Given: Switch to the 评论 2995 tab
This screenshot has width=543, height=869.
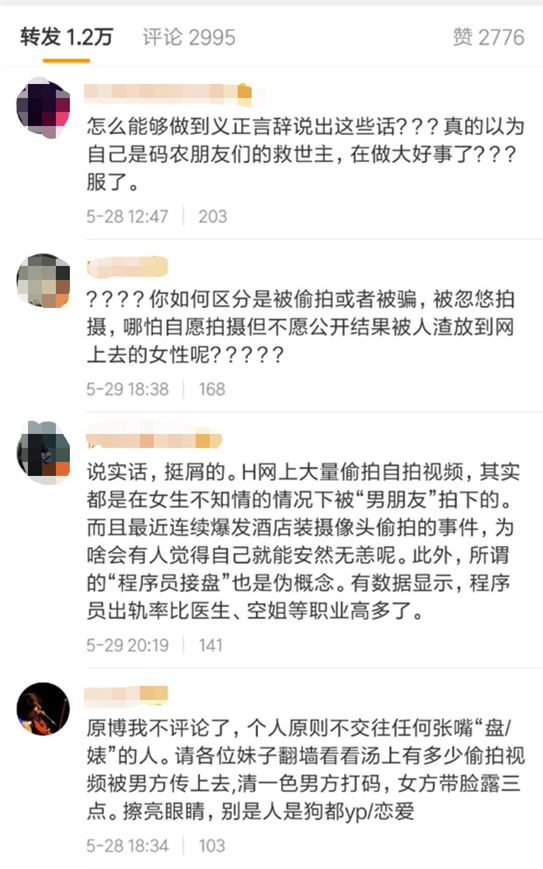Looking at the screenshot, I should 189,37.
